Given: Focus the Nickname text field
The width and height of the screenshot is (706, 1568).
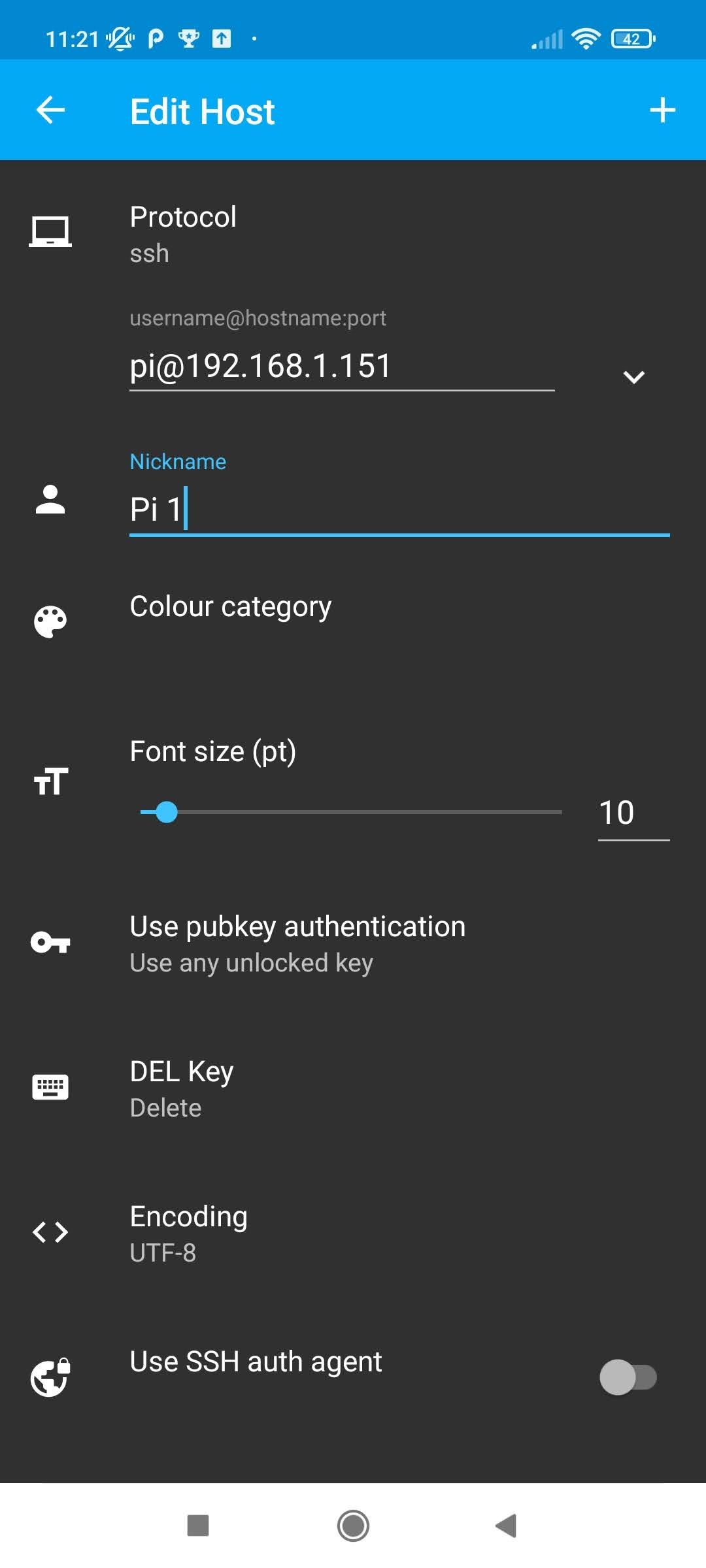Looking at the screenshot, I should tap(399, 510).
